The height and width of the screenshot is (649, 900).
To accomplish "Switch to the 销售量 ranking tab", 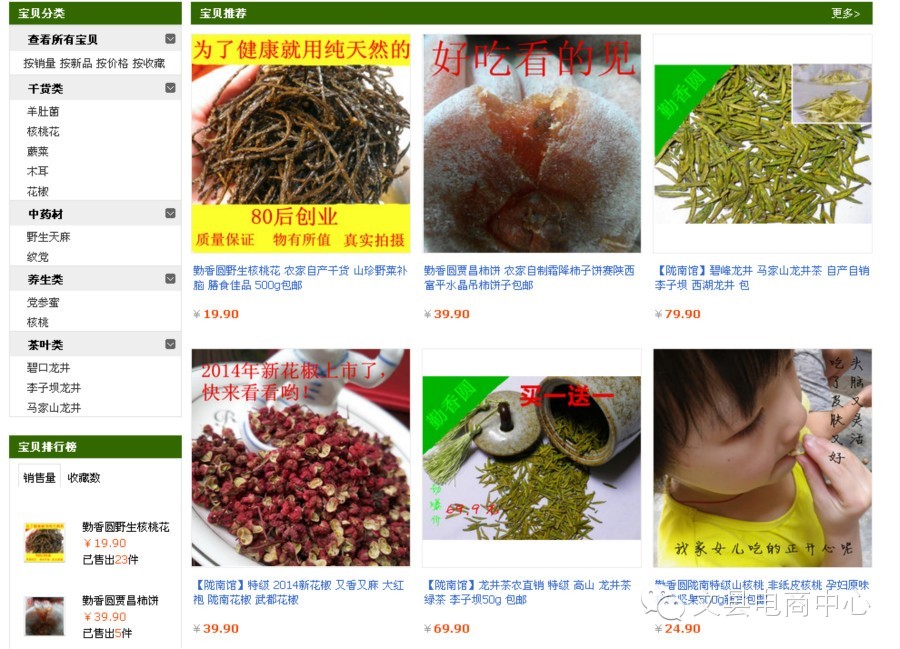I will [39, 478].
